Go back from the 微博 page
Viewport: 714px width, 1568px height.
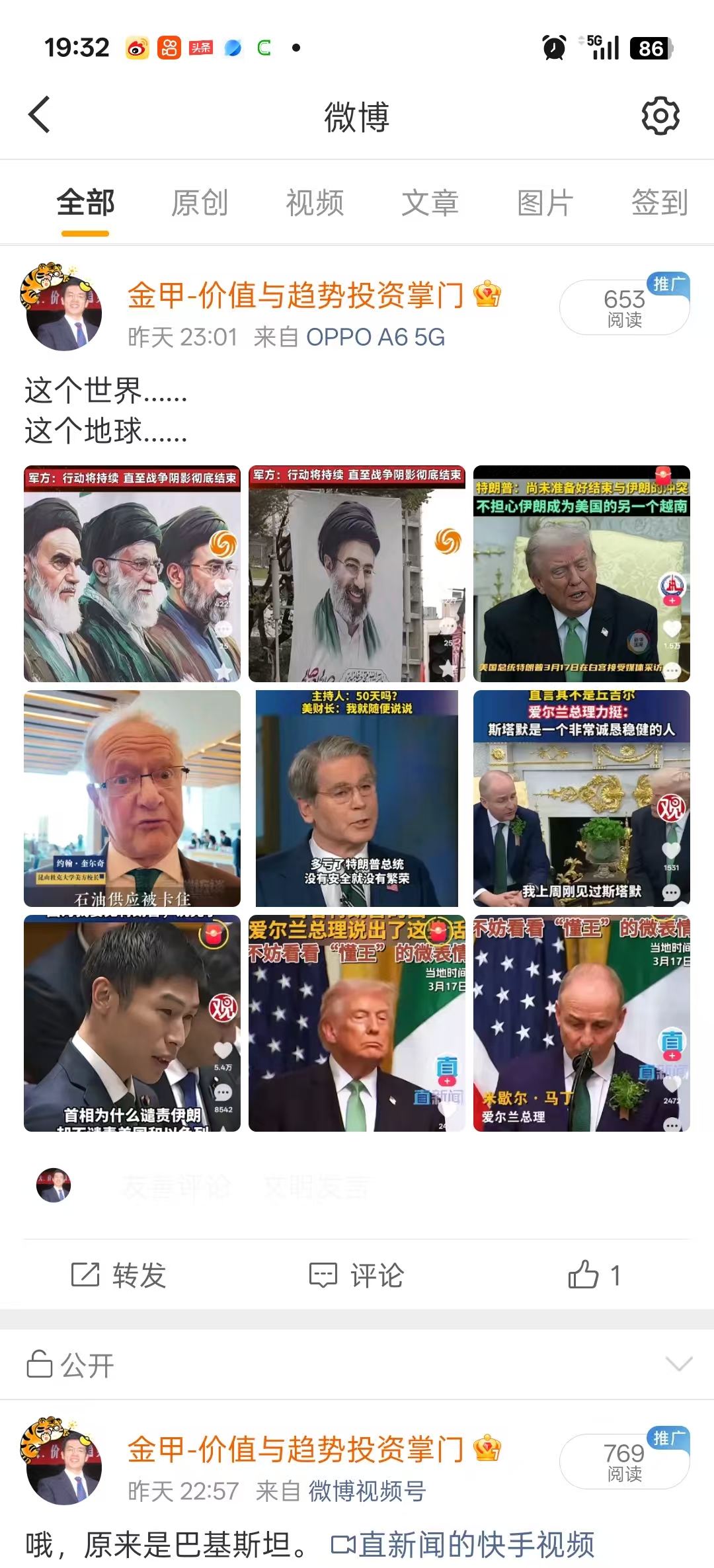tap(40, 115)
